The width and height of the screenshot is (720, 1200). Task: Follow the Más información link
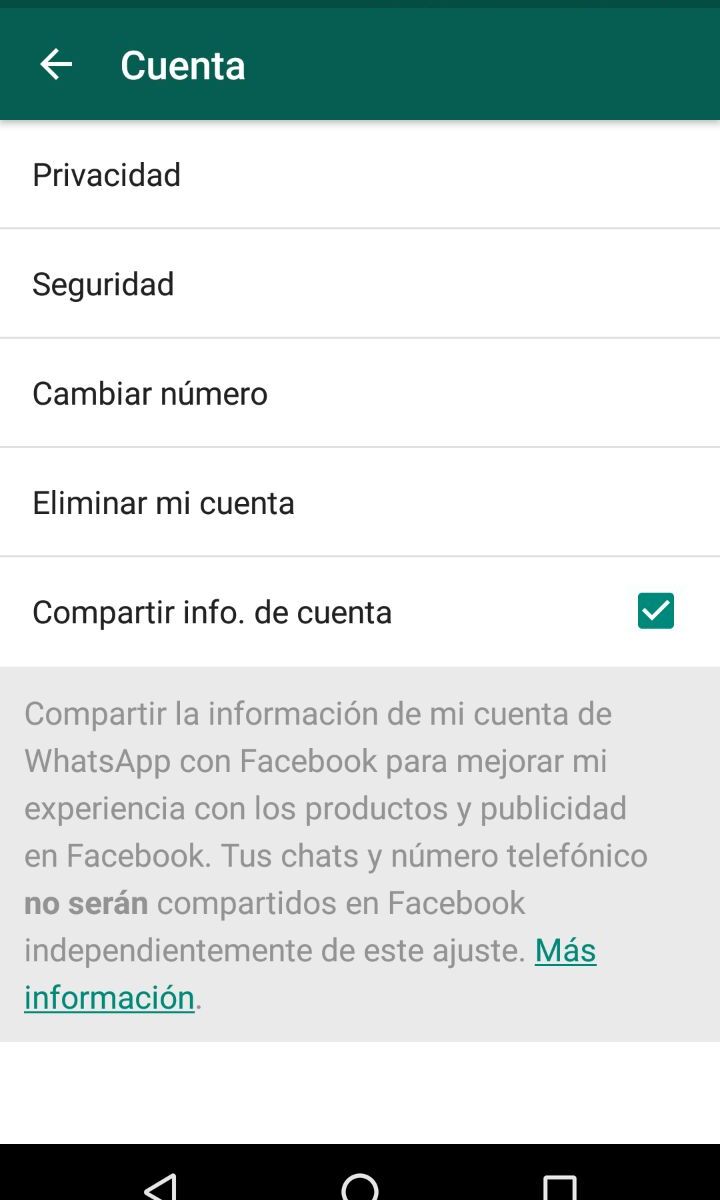point(565,951)
